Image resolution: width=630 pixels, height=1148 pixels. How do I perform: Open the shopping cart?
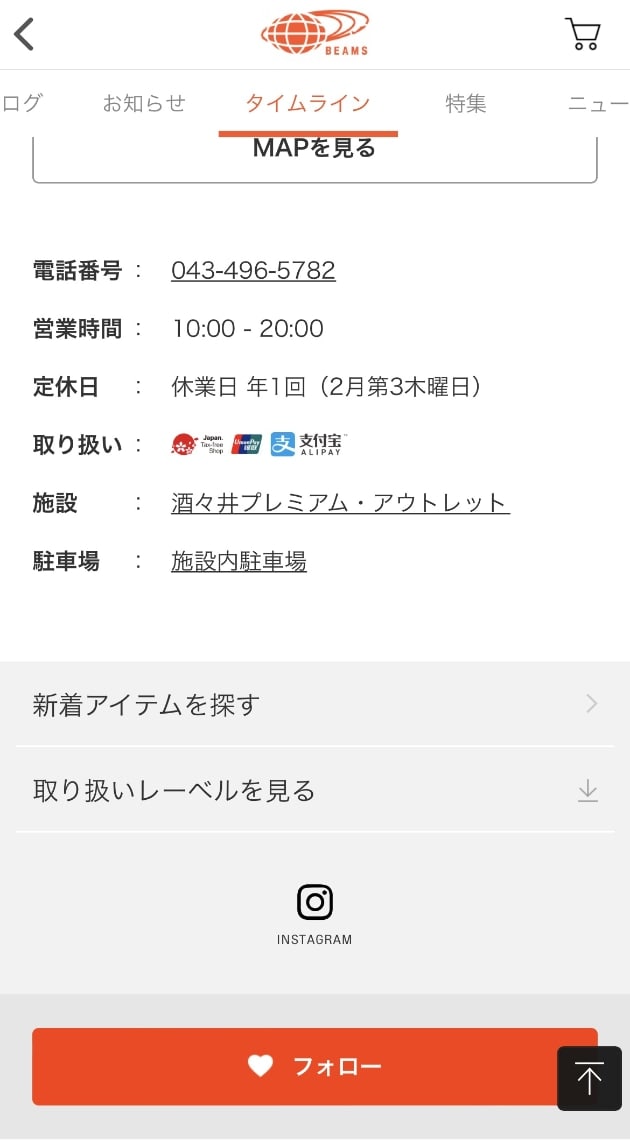582,34
